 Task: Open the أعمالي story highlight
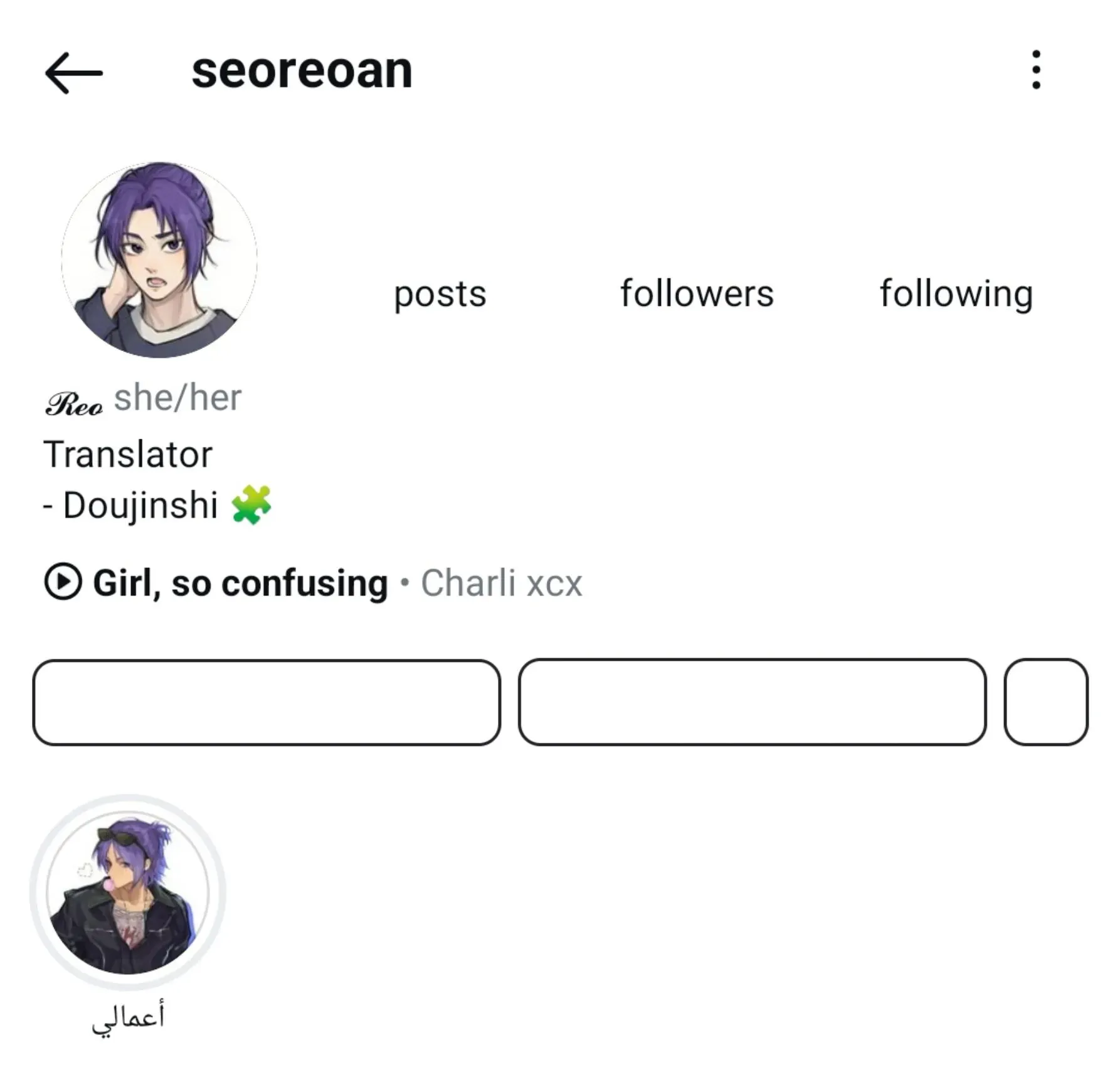pyautogui.click(x=128, y=893)
